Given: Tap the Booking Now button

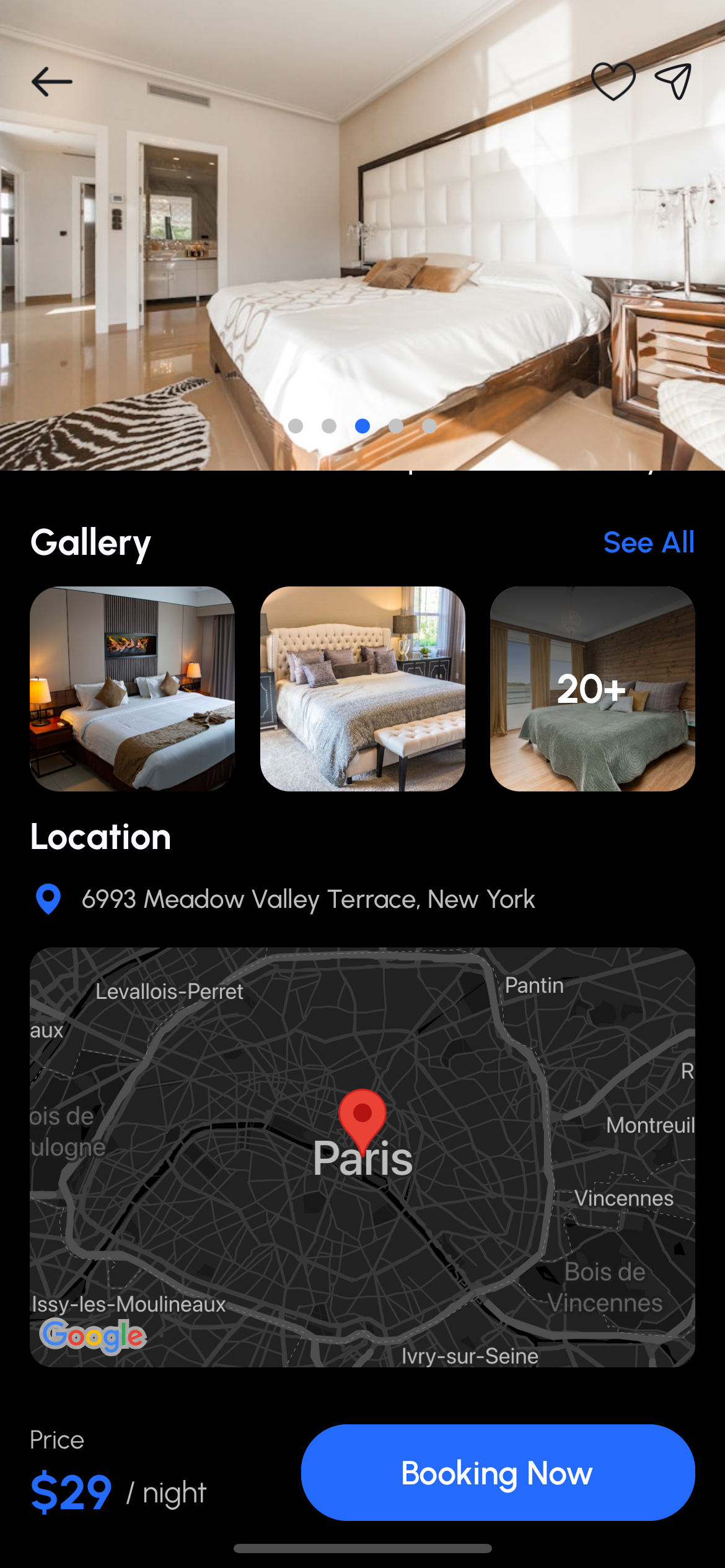Looking at the screenshot, I should [x=498, y=1473].
